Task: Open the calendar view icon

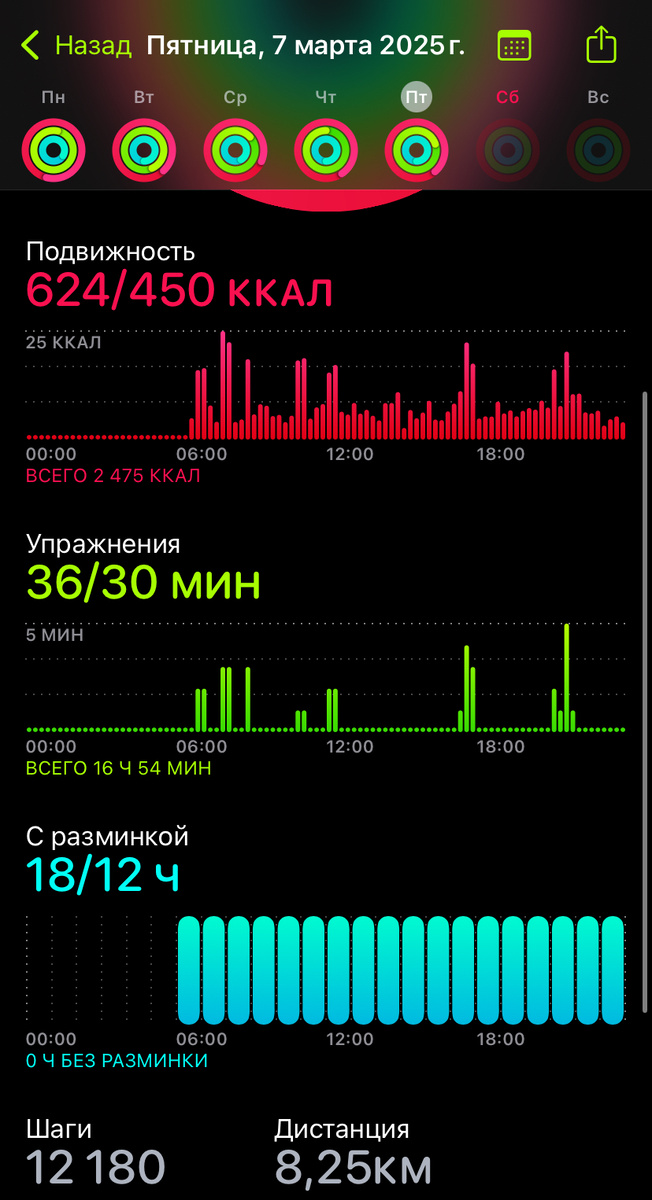Action: pyautogui.click(x=514, y=46)
